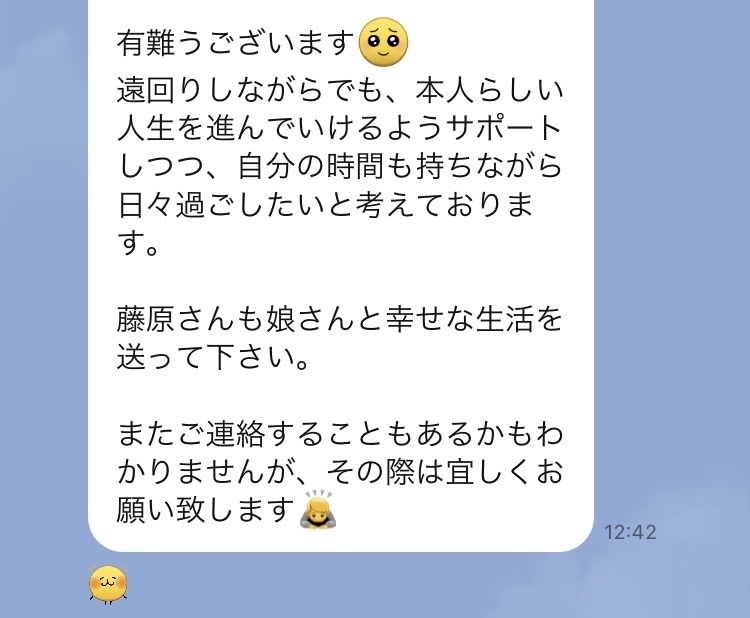
Task: Open the smiley reaction under the message
Action: [x=109, y=584]
